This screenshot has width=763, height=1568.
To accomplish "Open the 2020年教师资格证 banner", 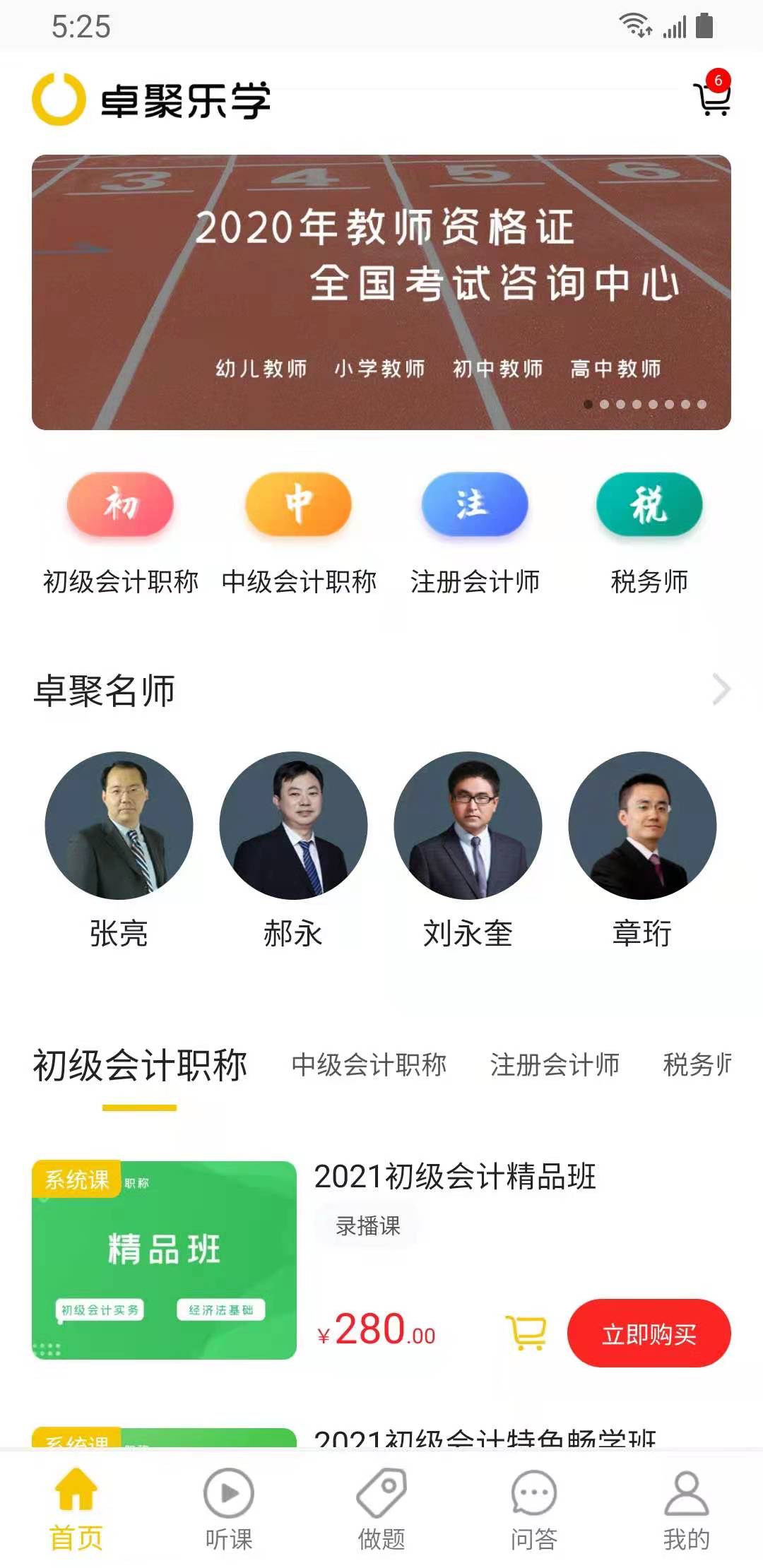I will coord(381,292).
